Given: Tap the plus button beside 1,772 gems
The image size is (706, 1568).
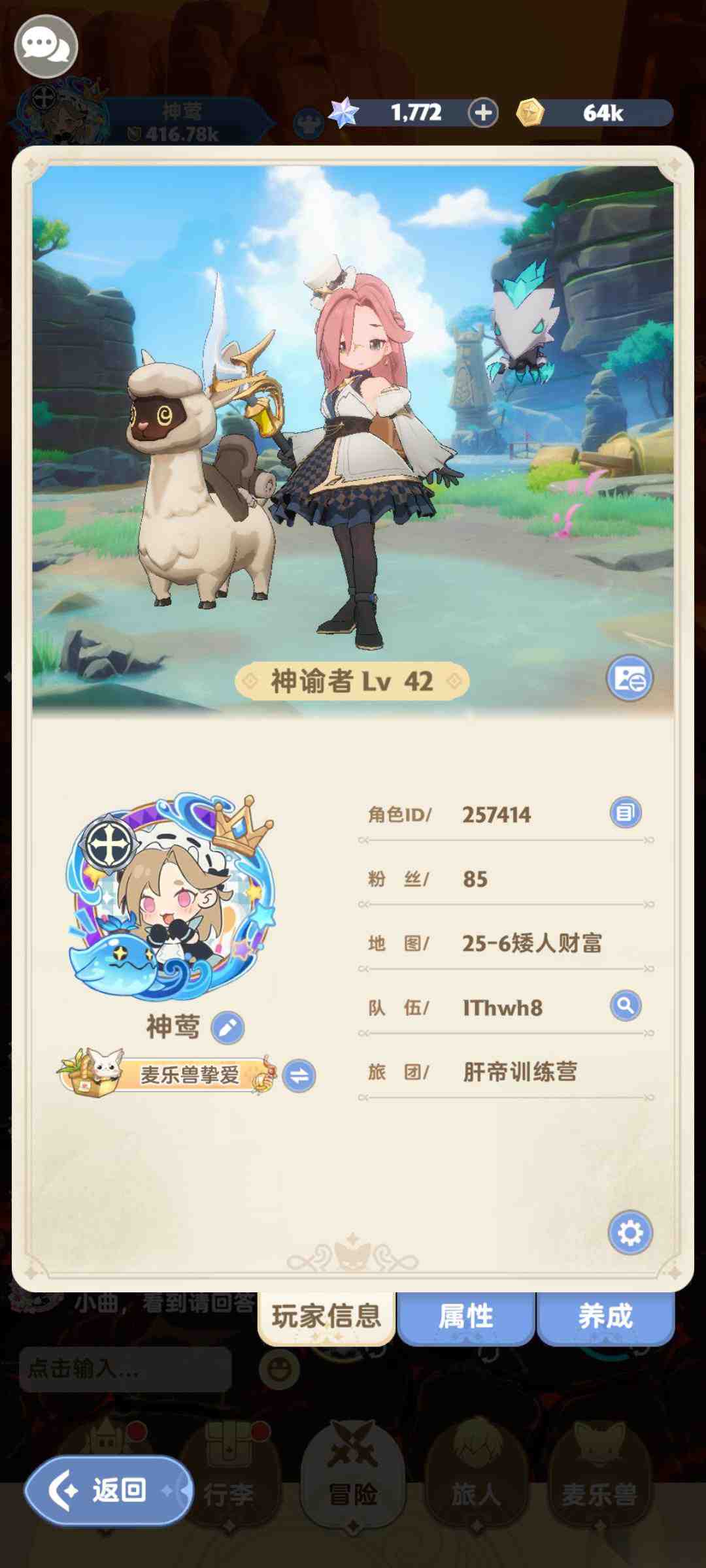Looking at the screenshot, I should [x=483, y=113].
